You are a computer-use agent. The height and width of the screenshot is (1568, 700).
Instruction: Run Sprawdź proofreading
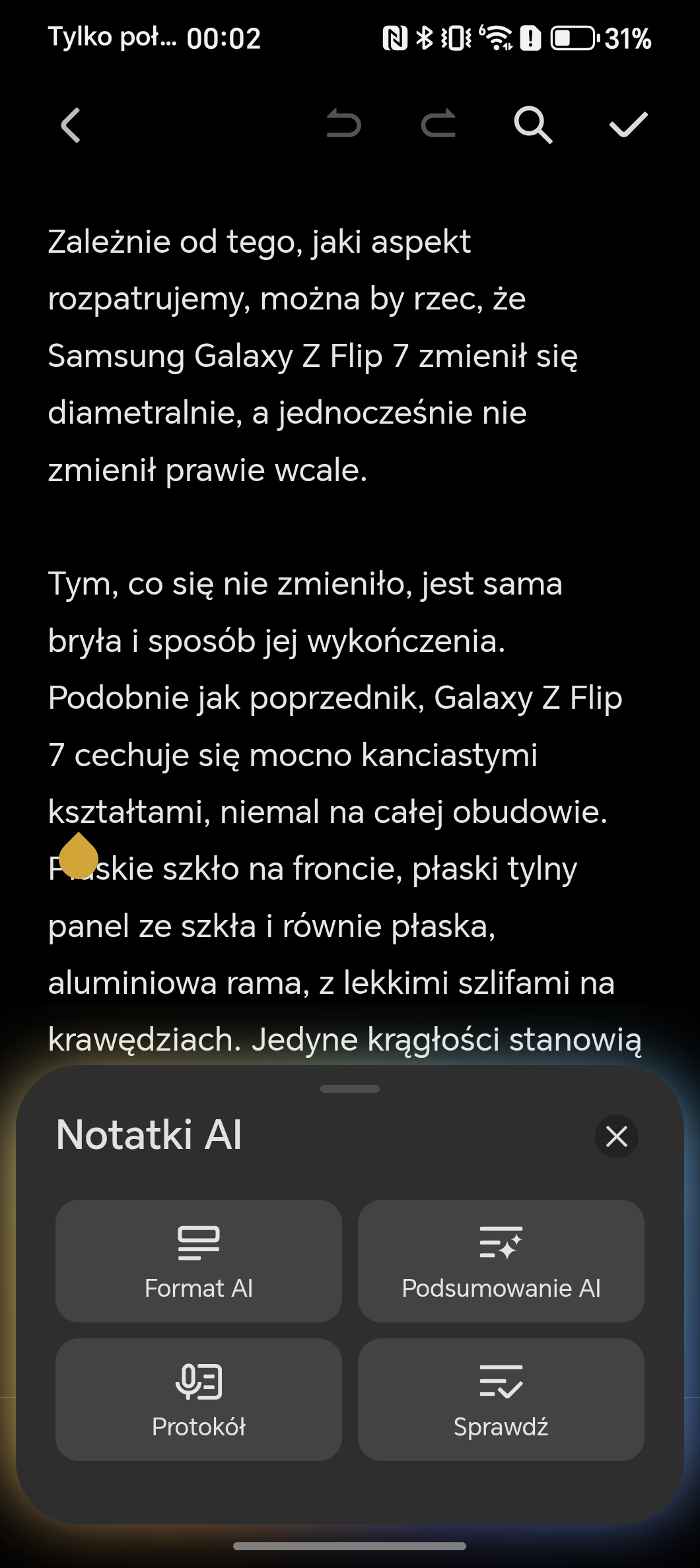click(501, 1399)
